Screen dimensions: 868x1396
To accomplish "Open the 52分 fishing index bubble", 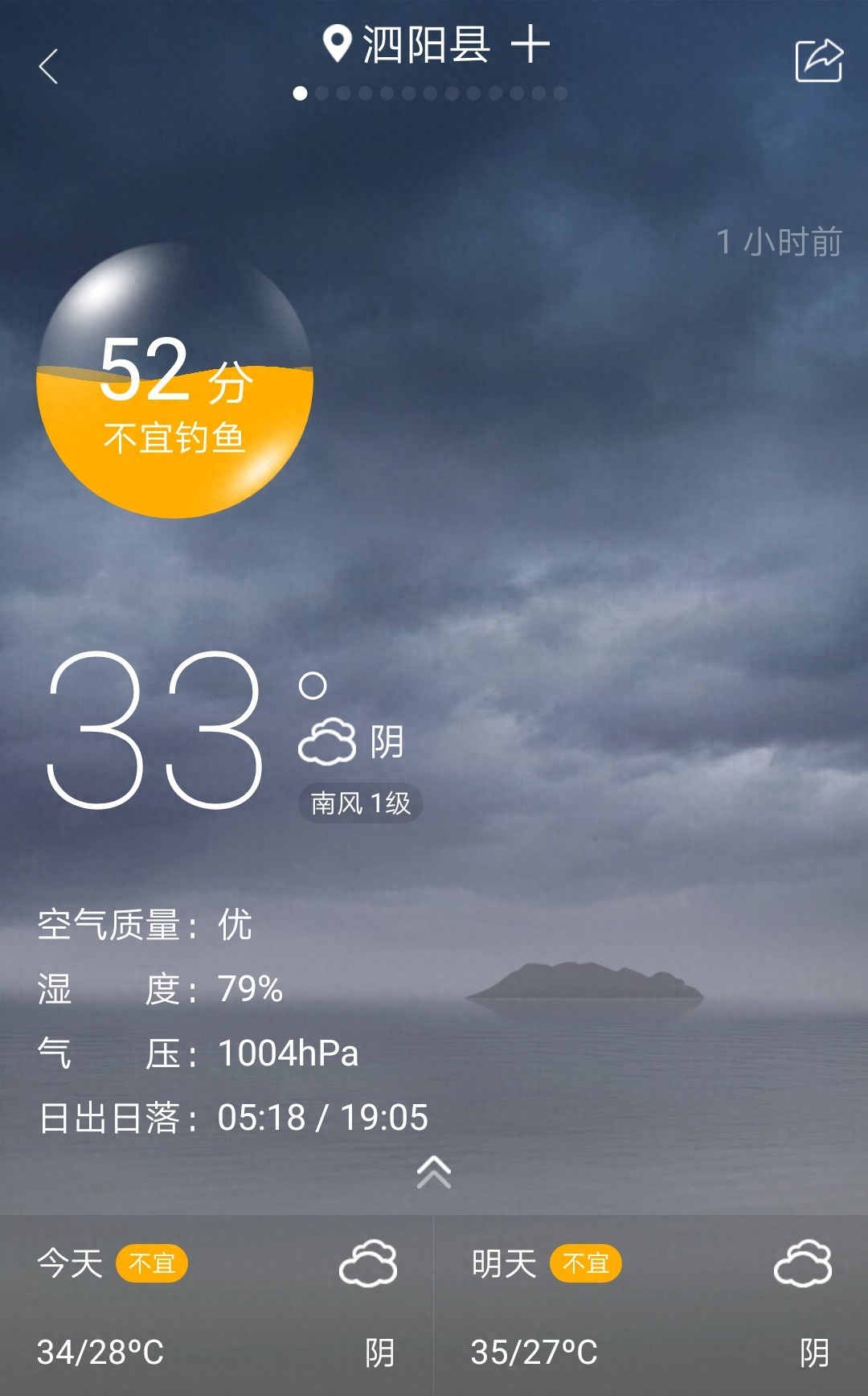I will tap(174, 381).
